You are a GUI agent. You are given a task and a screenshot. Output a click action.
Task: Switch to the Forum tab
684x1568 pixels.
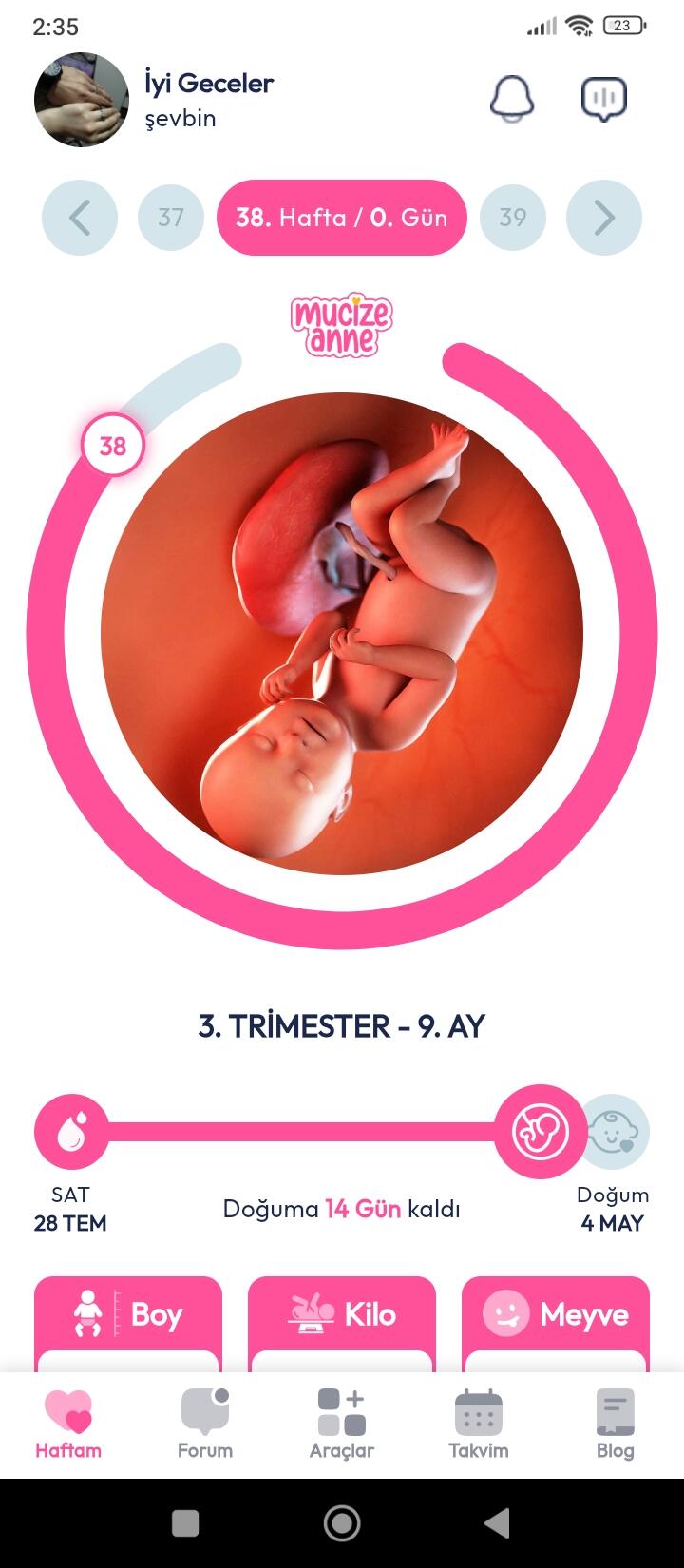[x=205, y=1424]
